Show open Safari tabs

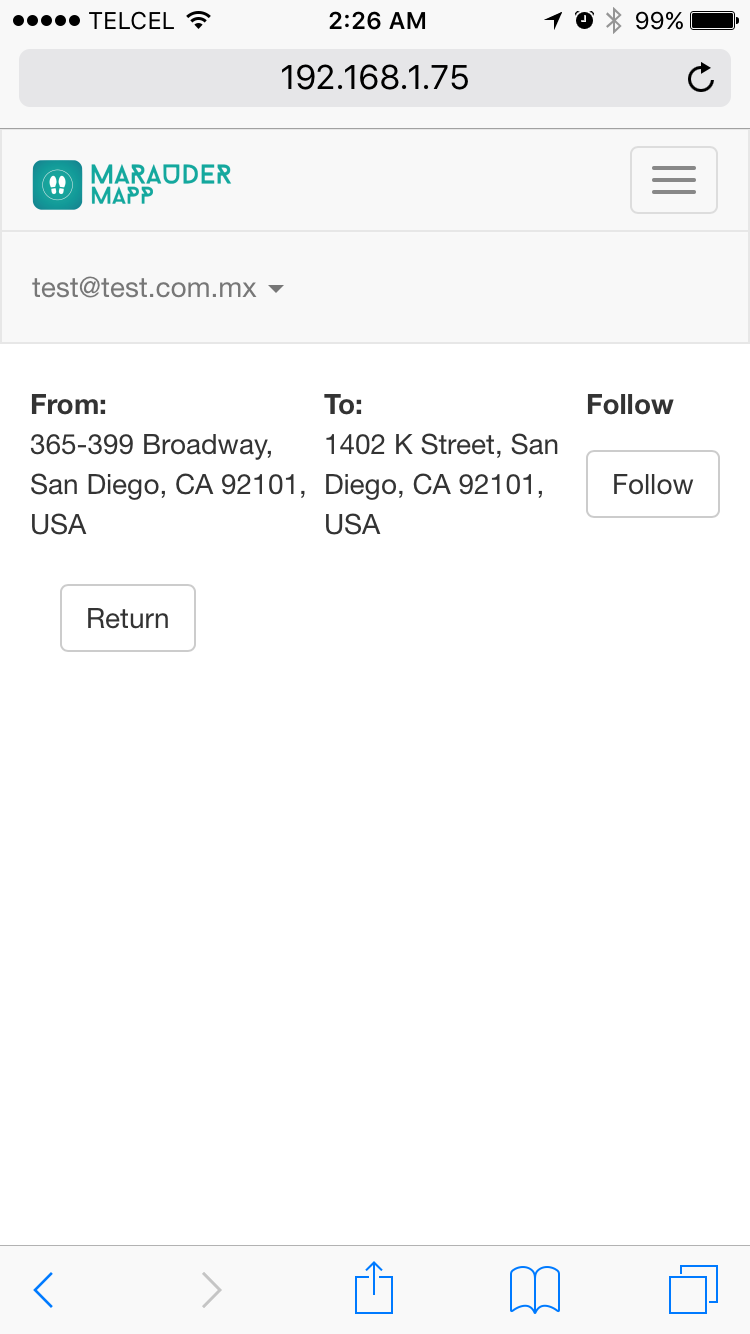click(x=692, y=1289)
